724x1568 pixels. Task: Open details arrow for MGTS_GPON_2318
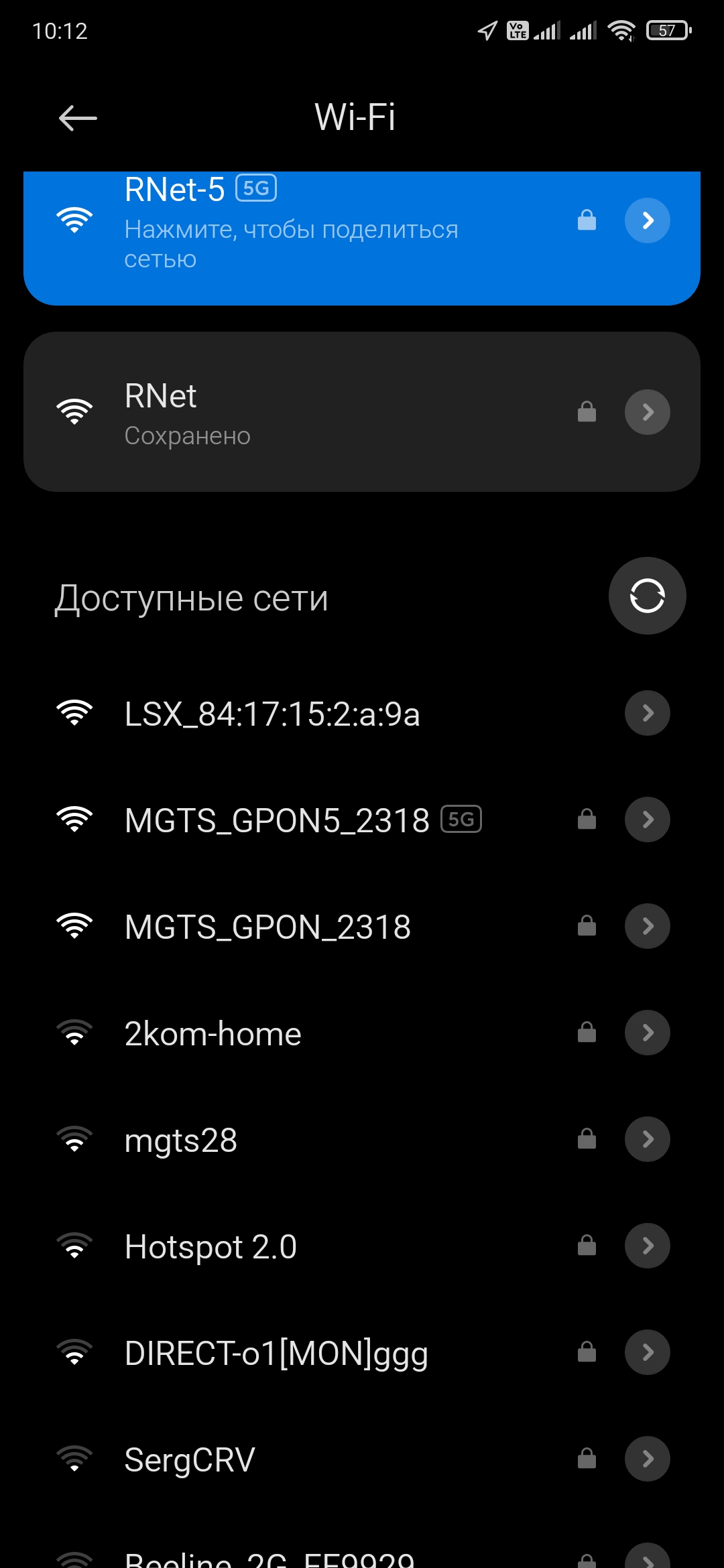coord(647,926)
